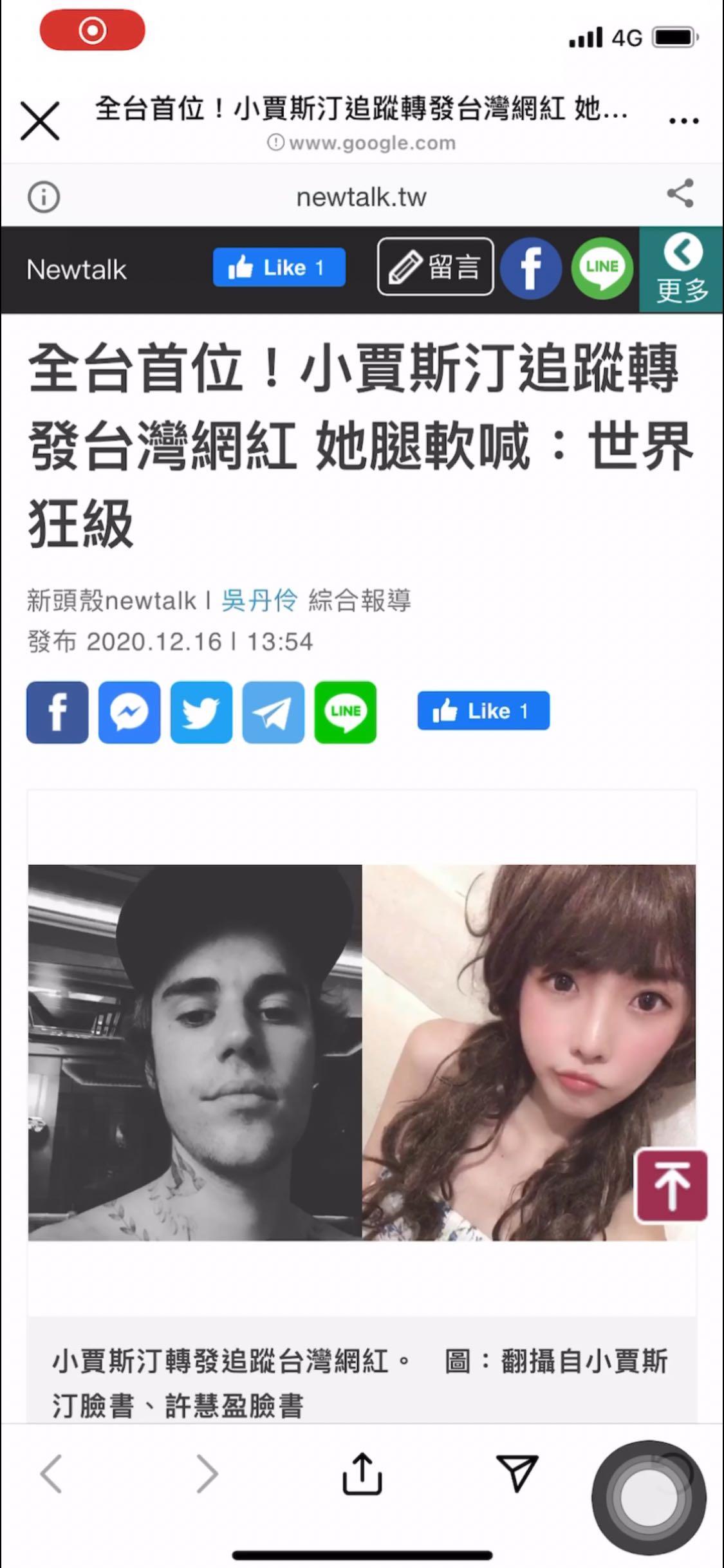Image resolution: width=724 pixels, height=1568 pixels.
Task: Send this page via direct message
Action: [517, 1472]
